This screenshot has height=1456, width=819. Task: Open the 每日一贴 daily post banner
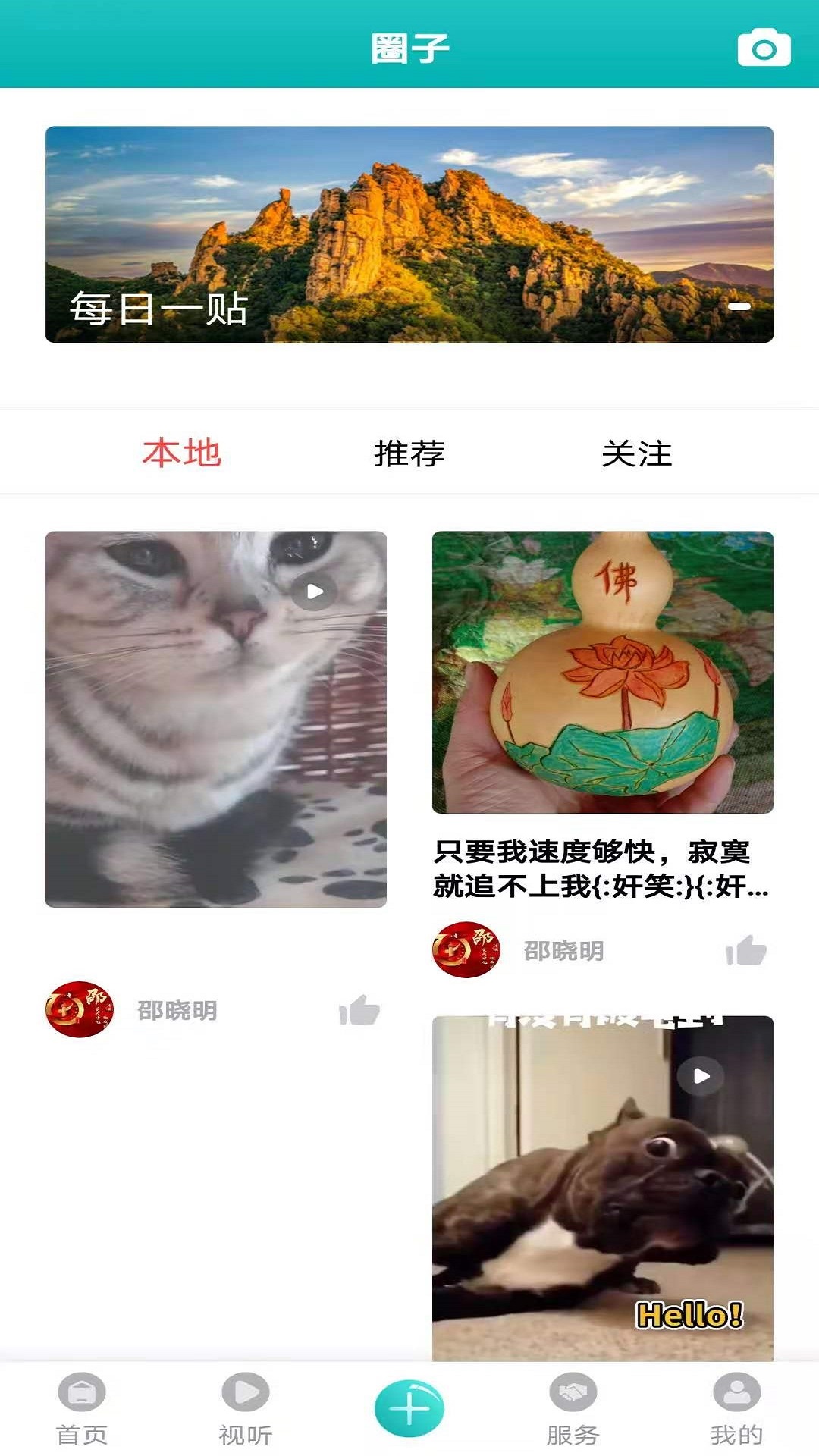409,234
